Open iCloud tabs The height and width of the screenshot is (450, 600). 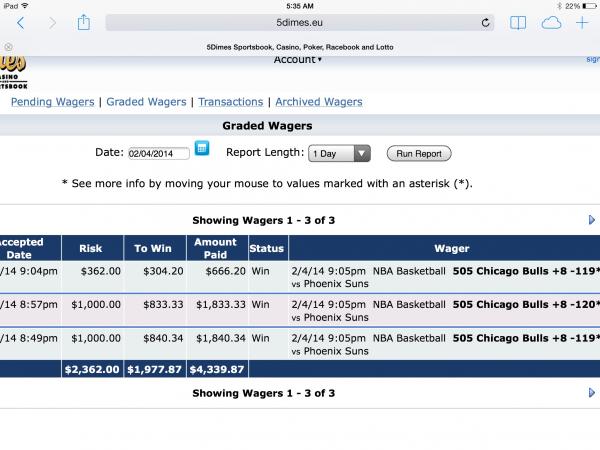tap(551, 22)
